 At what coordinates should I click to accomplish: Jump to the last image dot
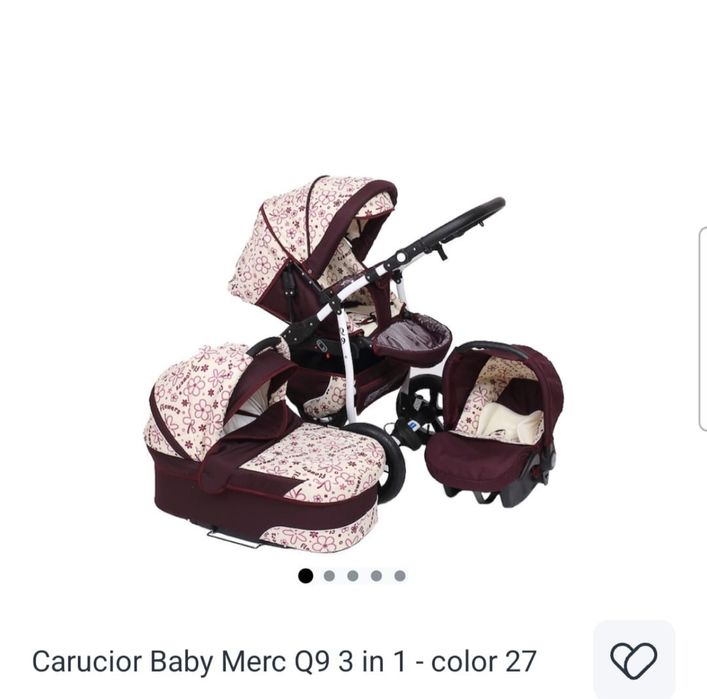click(400, 576)
